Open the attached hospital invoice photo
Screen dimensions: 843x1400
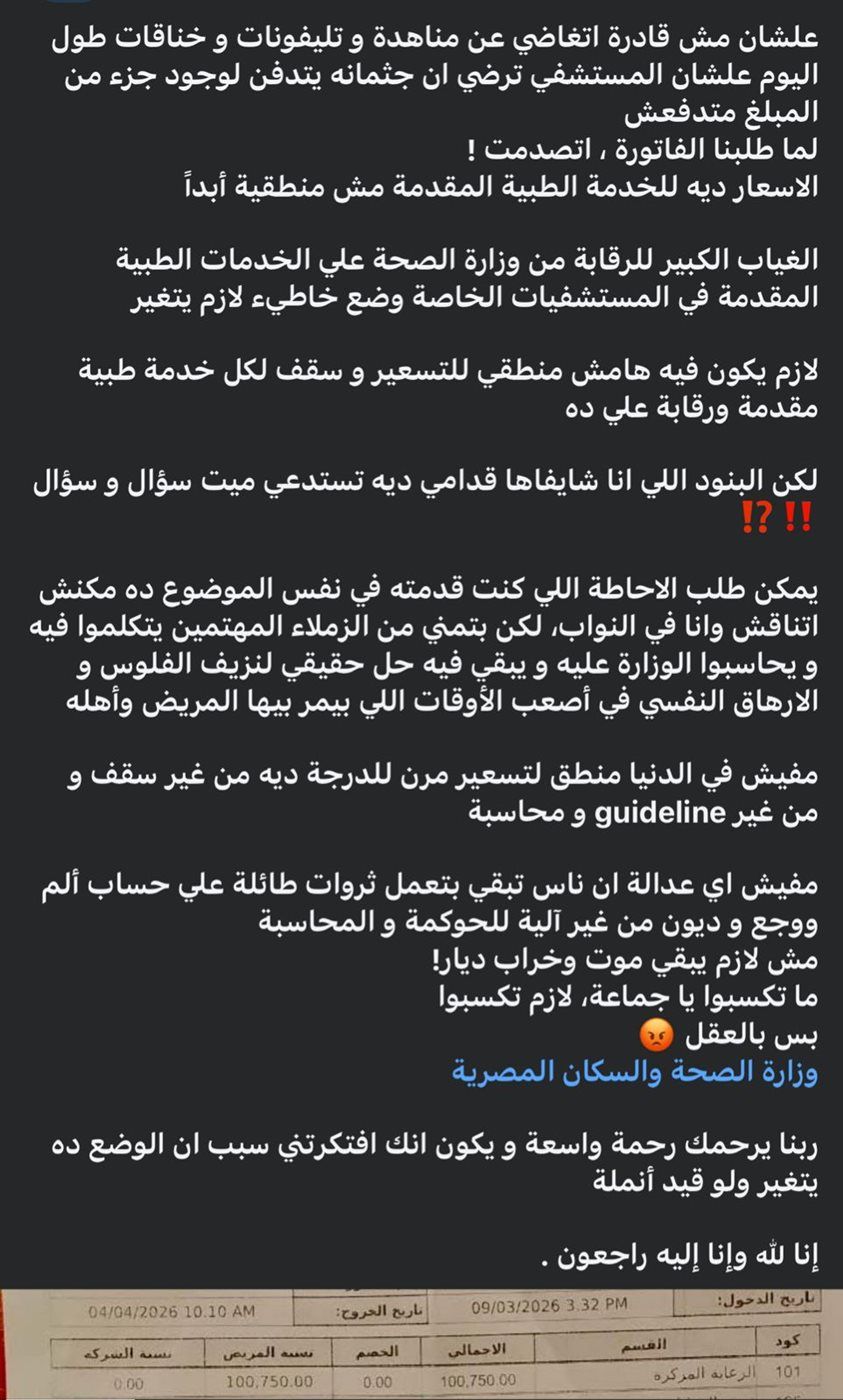(421, 1344)
